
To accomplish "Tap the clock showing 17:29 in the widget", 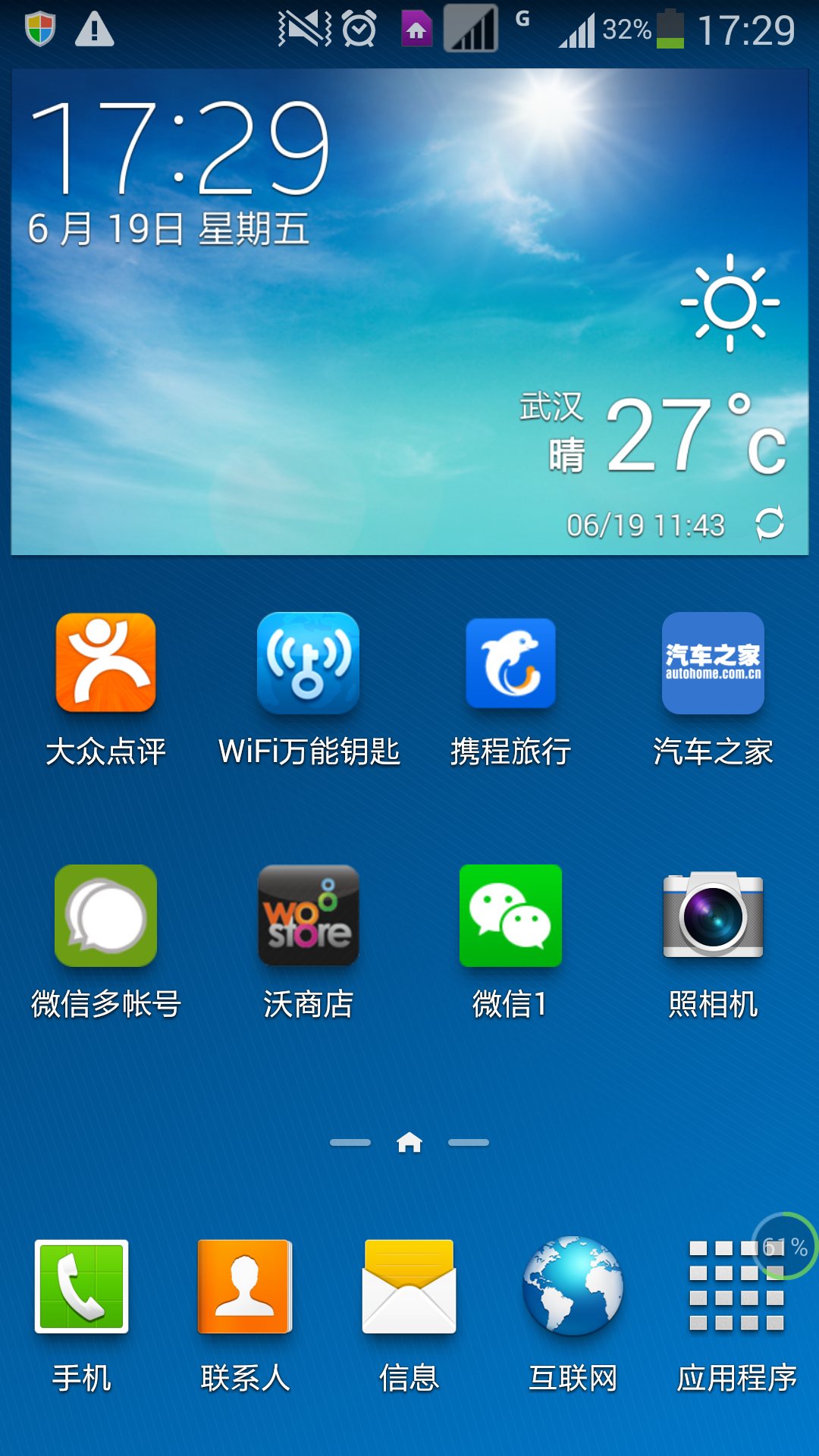I will 180,148.
